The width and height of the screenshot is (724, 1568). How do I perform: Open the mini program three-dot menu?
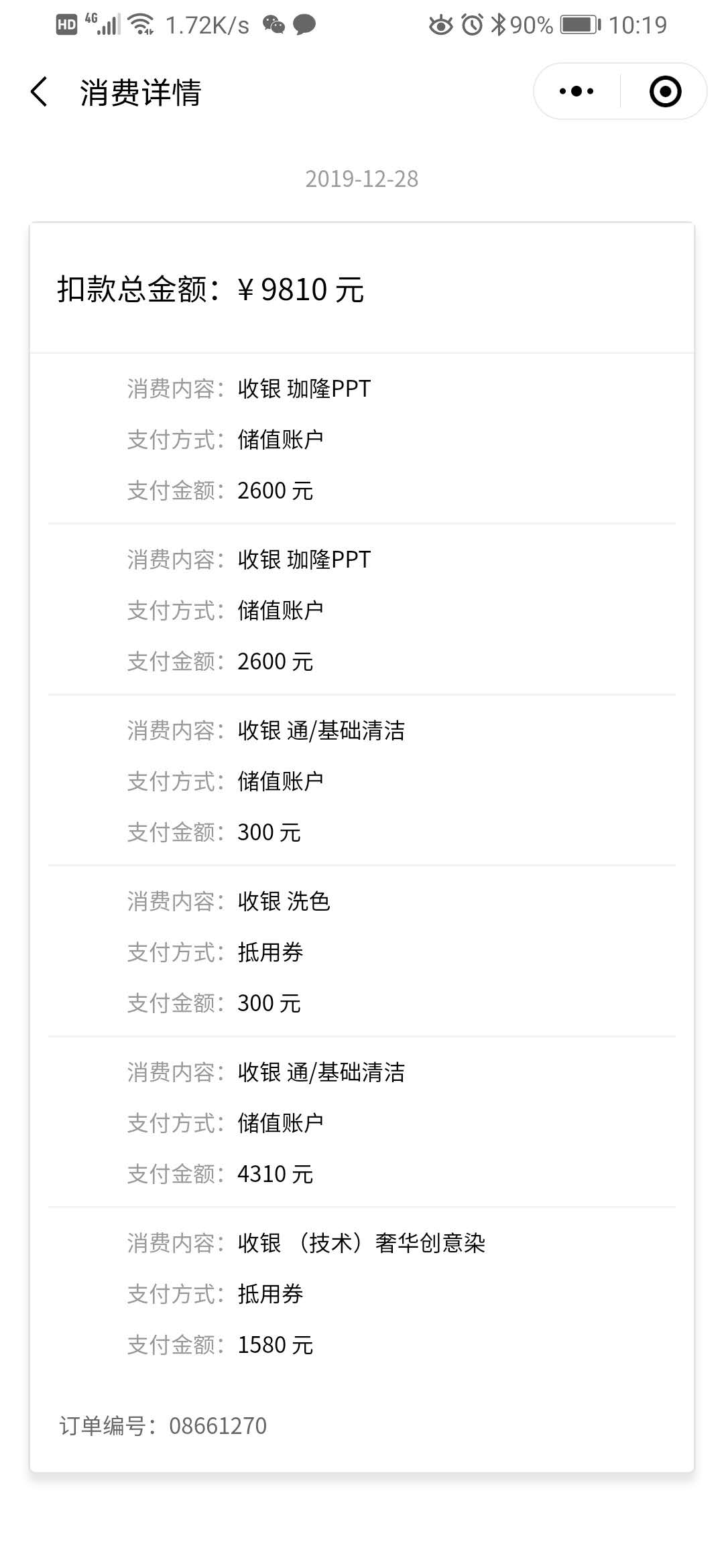(577, 91)
